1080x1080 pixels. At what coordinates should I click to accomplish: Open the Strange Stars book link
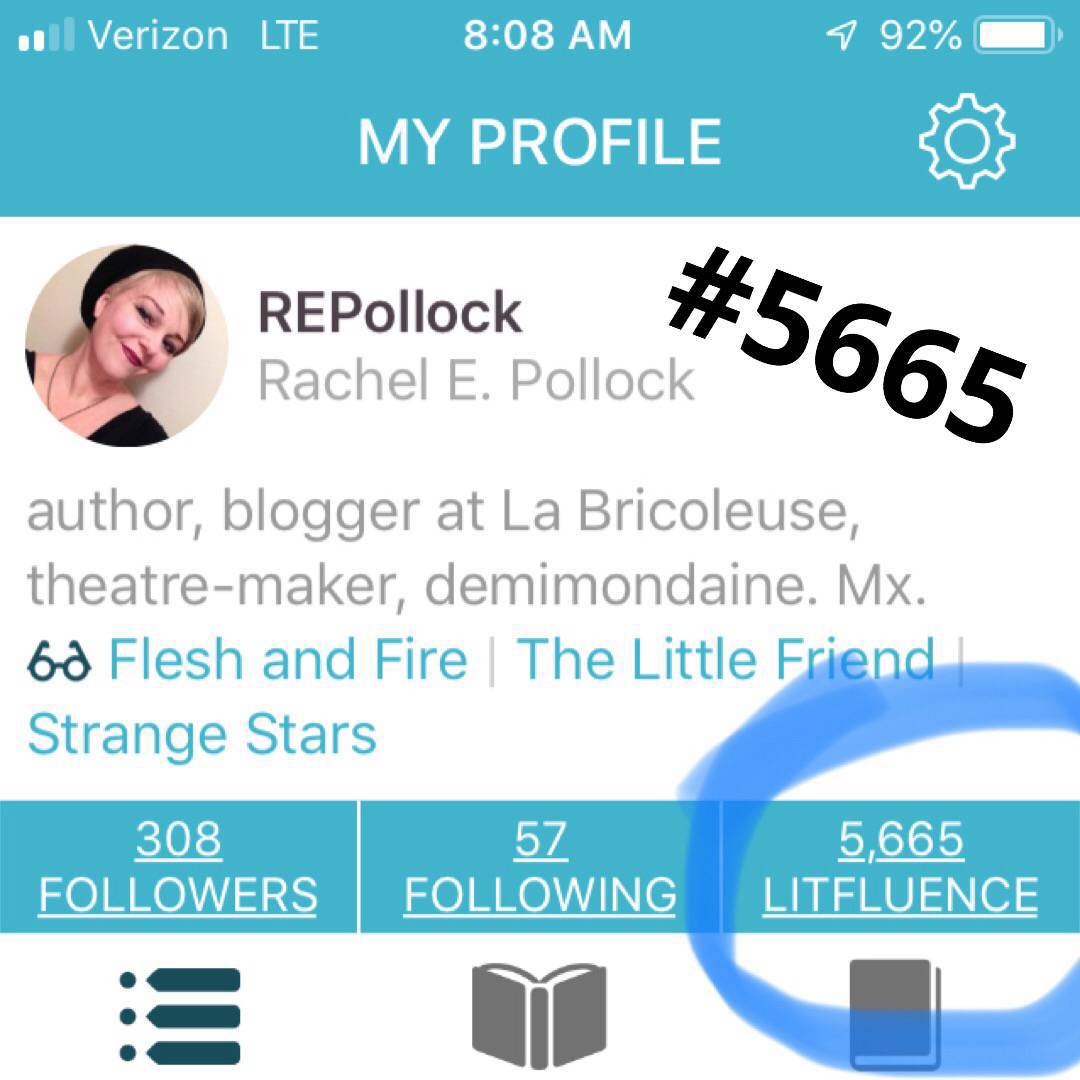tap(201, 734)
